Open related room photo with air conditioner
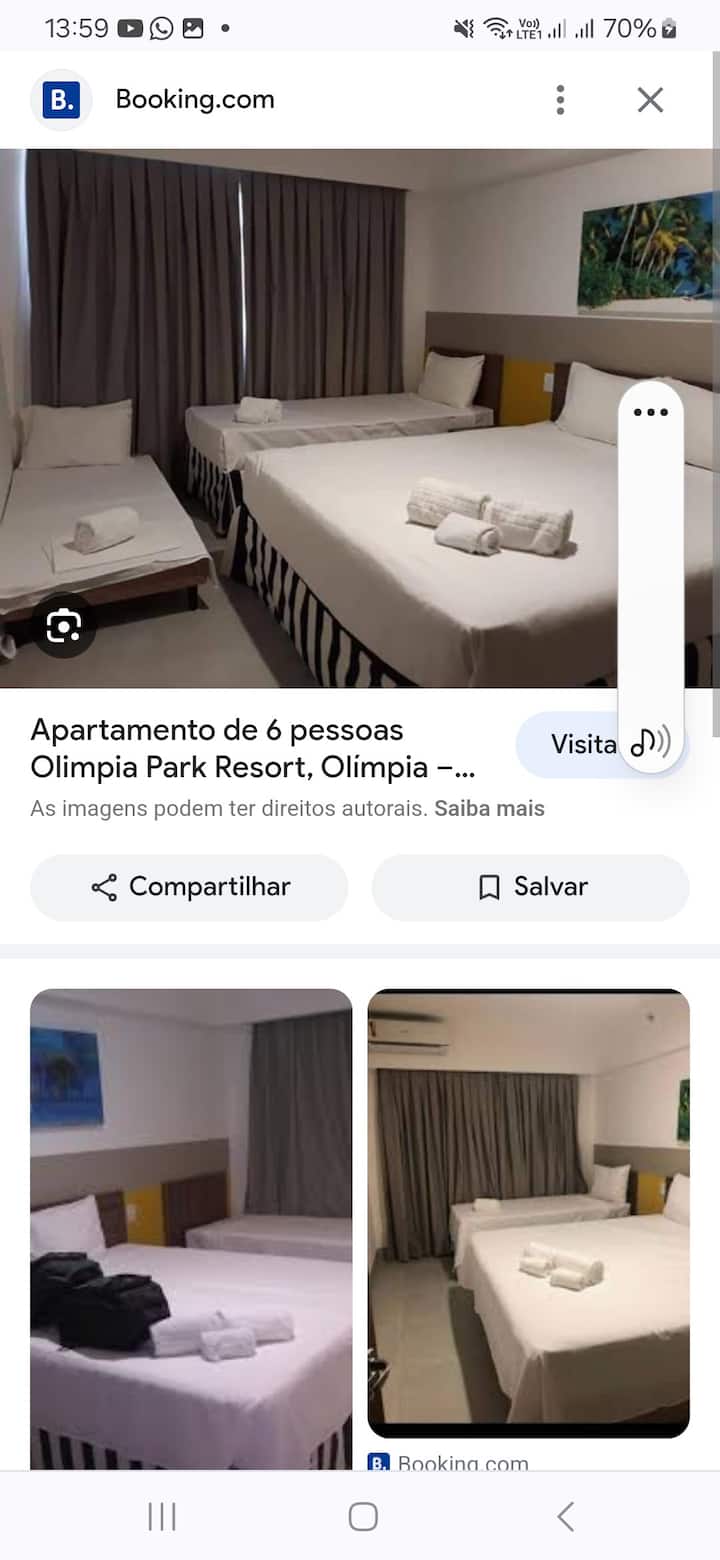 point(528,1212)
